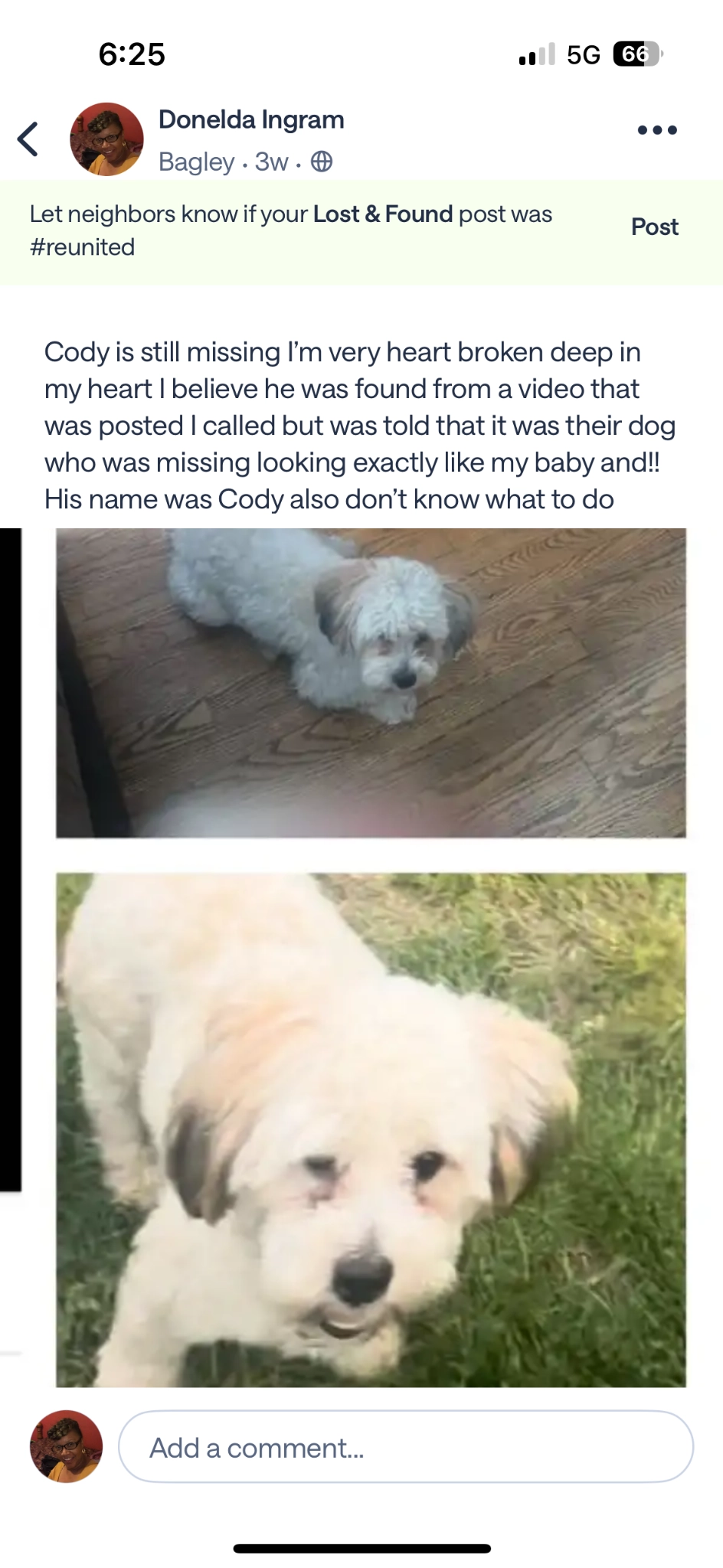This screenshot has width=723, height=1568.
Task: Open the three-dot overflow menu
Action: (x=657, y=130)
